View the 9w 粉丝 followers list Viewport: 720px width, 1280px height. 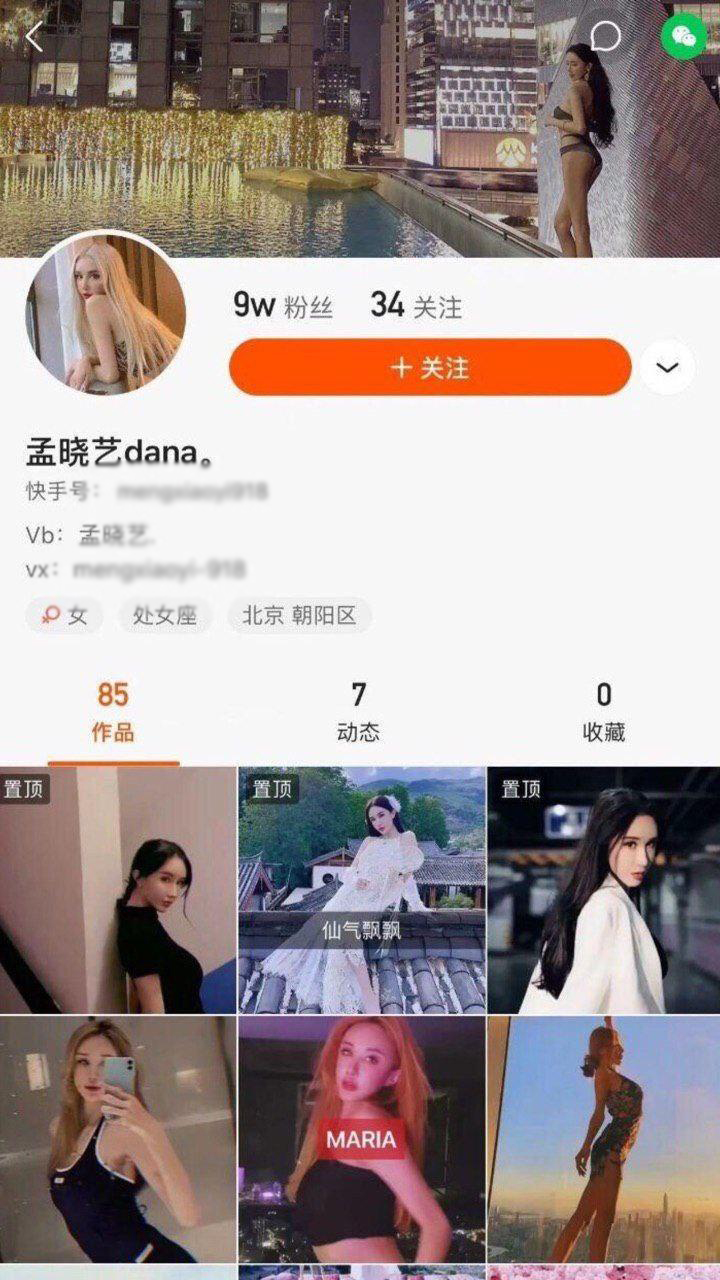(x=282, y=306)
